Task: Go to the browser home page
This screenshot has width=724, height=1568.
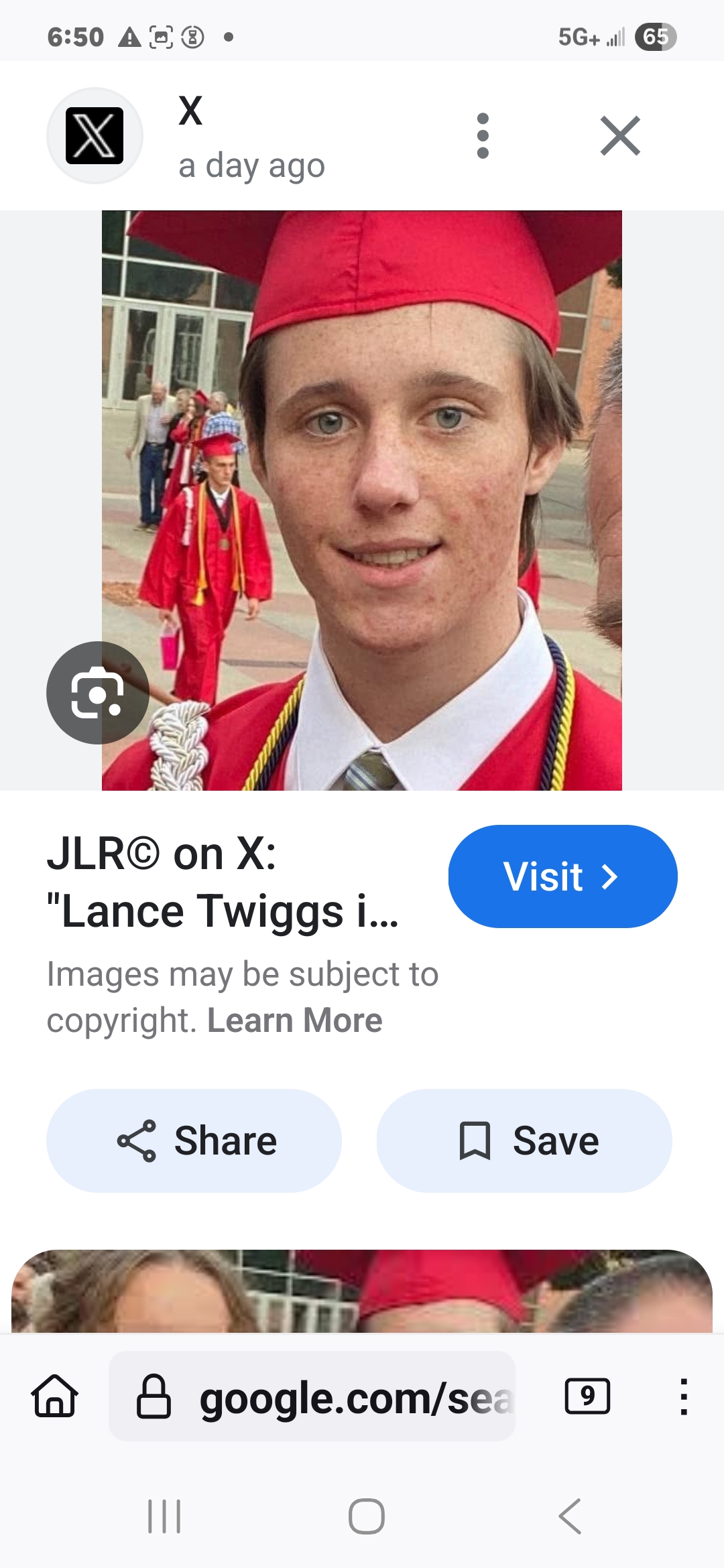Action: point(55,1396)
